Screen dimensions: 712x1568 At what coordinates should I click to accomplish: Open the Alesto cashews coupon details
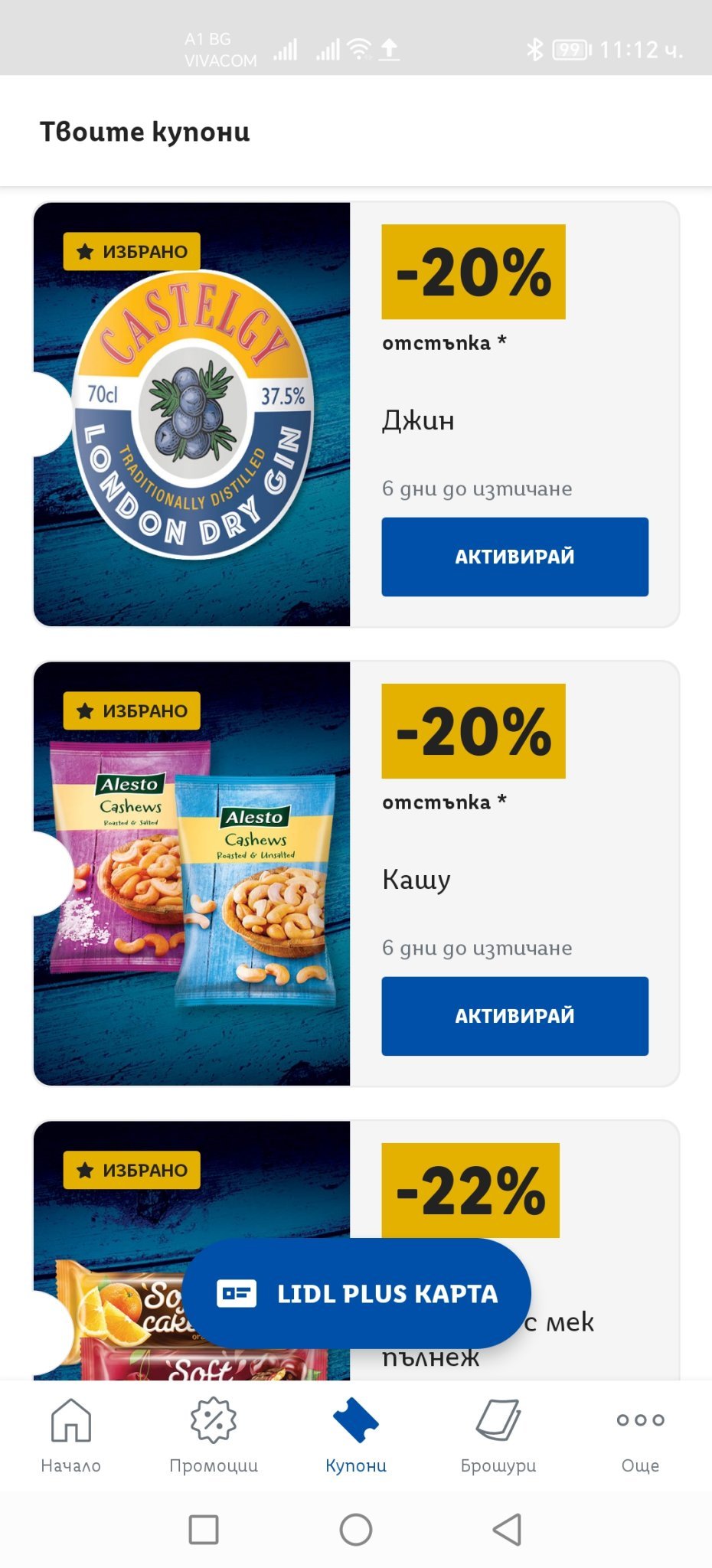pos(192,874)
